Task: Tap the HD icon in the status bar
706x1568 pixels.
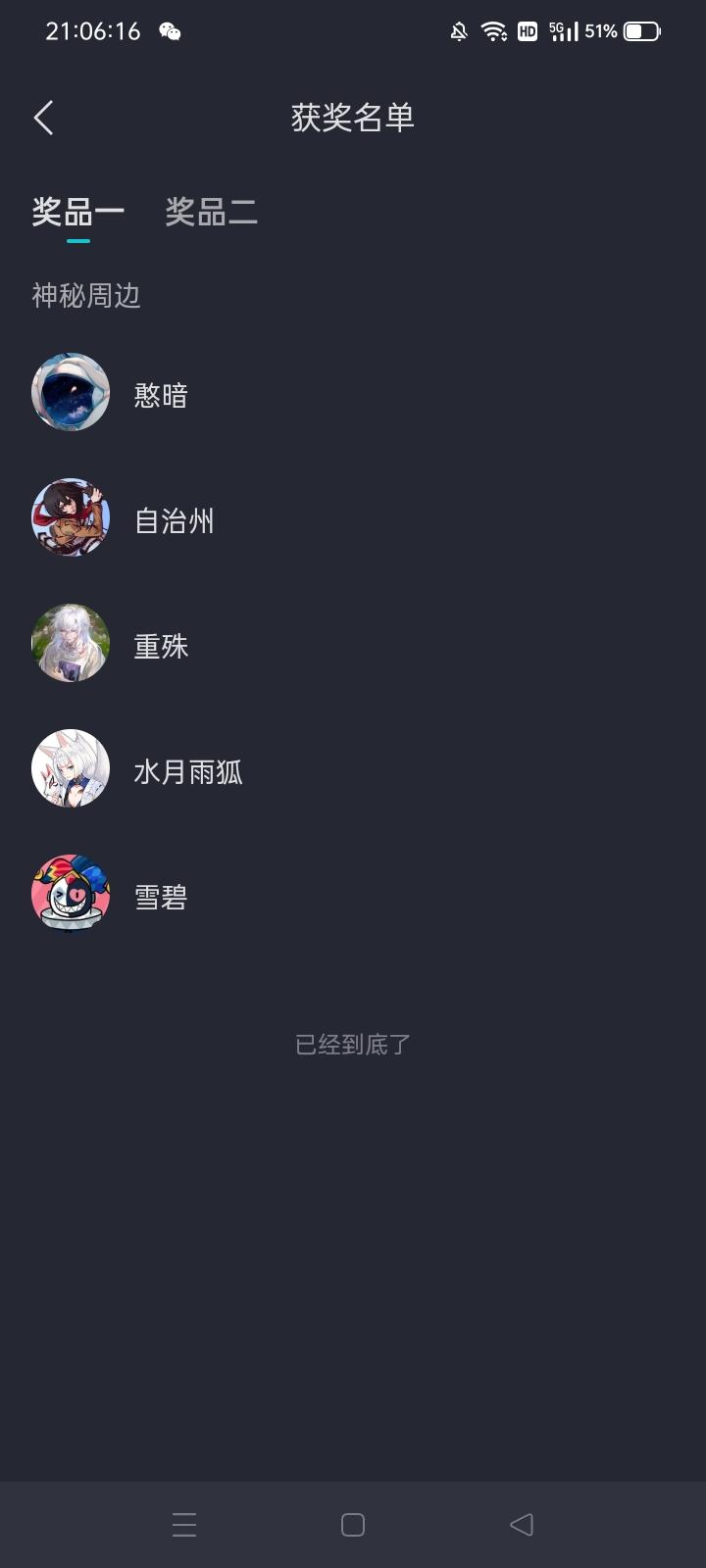Action: [526, 30]
